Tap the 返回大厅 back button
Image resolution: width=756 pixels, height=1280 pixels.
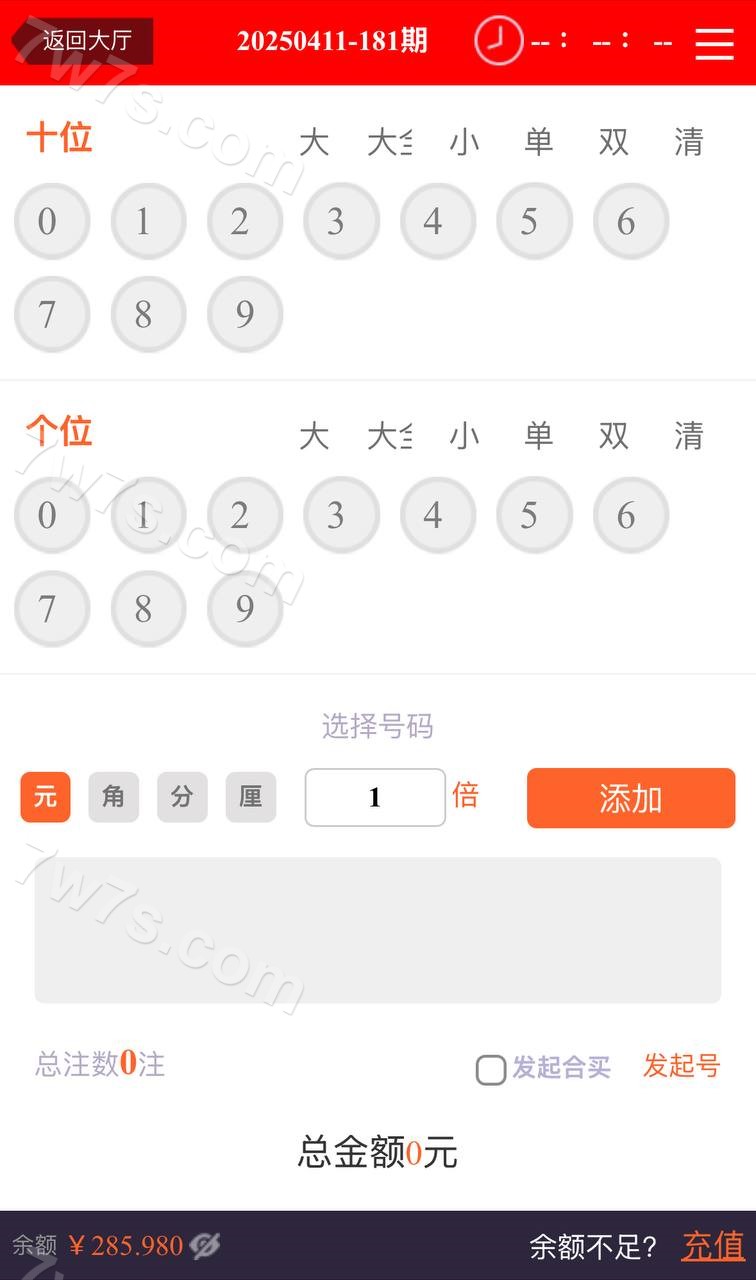pyautogui.click(x=85, y=41)
